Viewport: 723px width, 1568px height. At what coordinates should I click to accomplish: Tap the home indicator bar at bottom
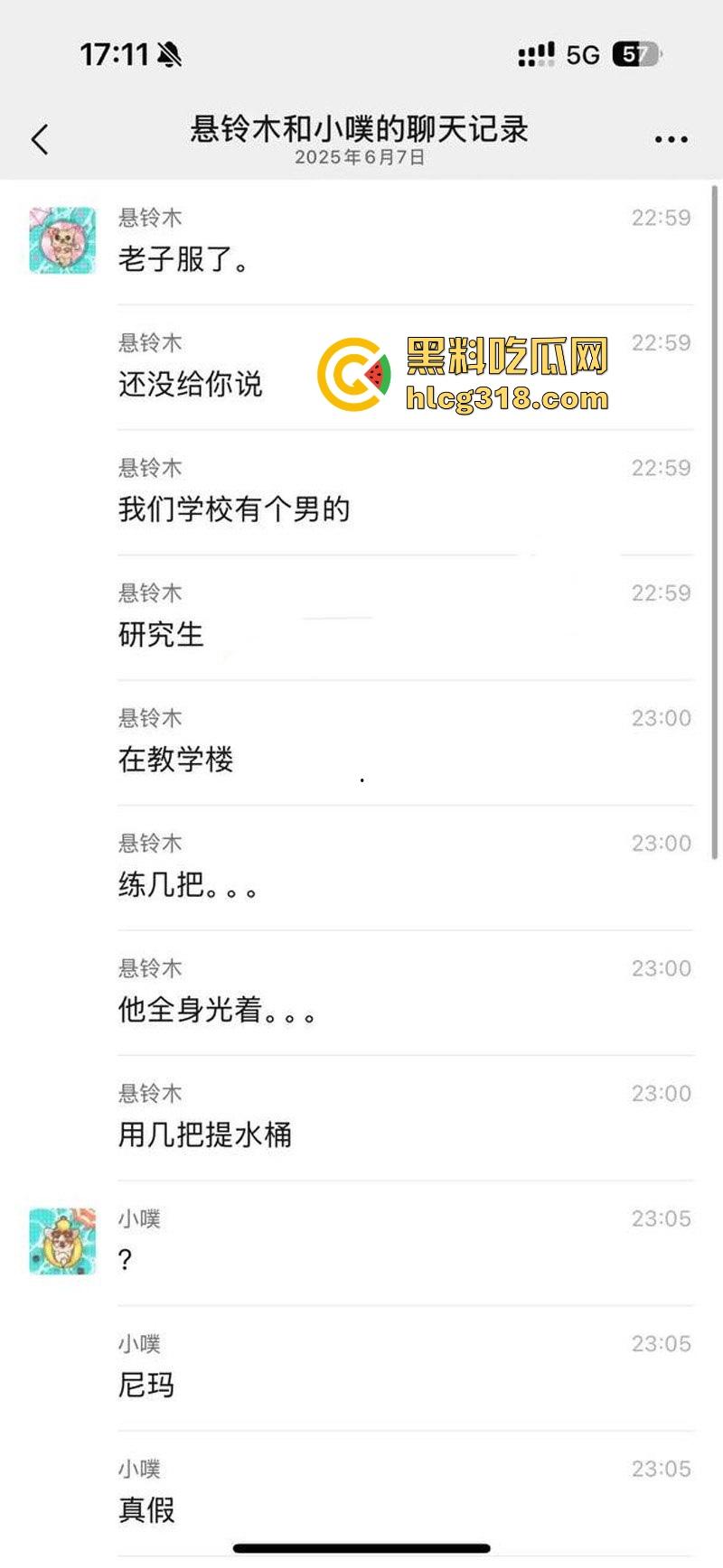361,1549
